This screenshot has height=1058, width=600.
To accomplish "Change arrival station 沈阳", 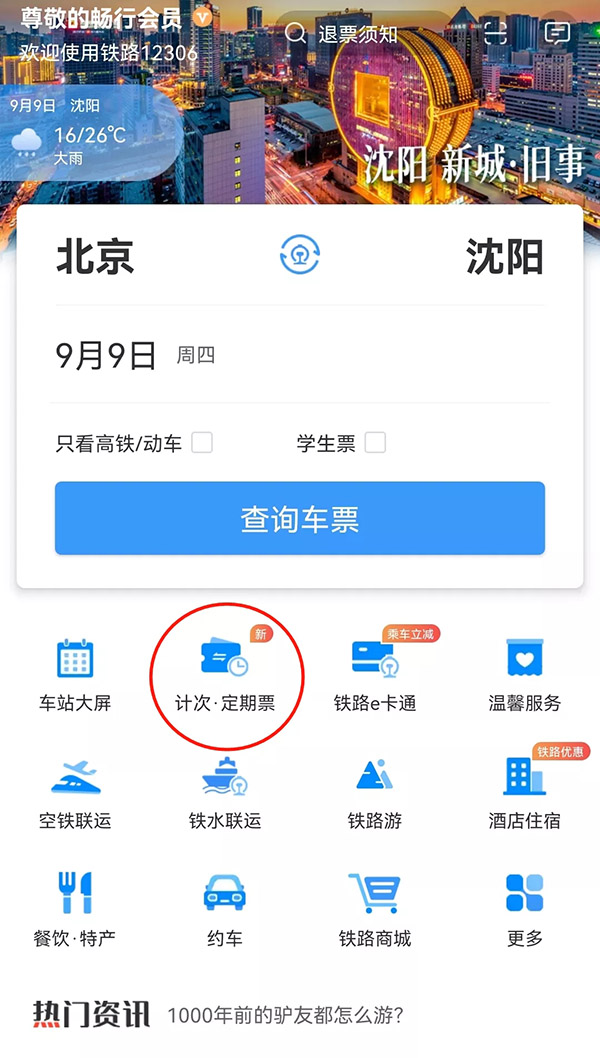I will pyautogui.click(x=505, y=257).
